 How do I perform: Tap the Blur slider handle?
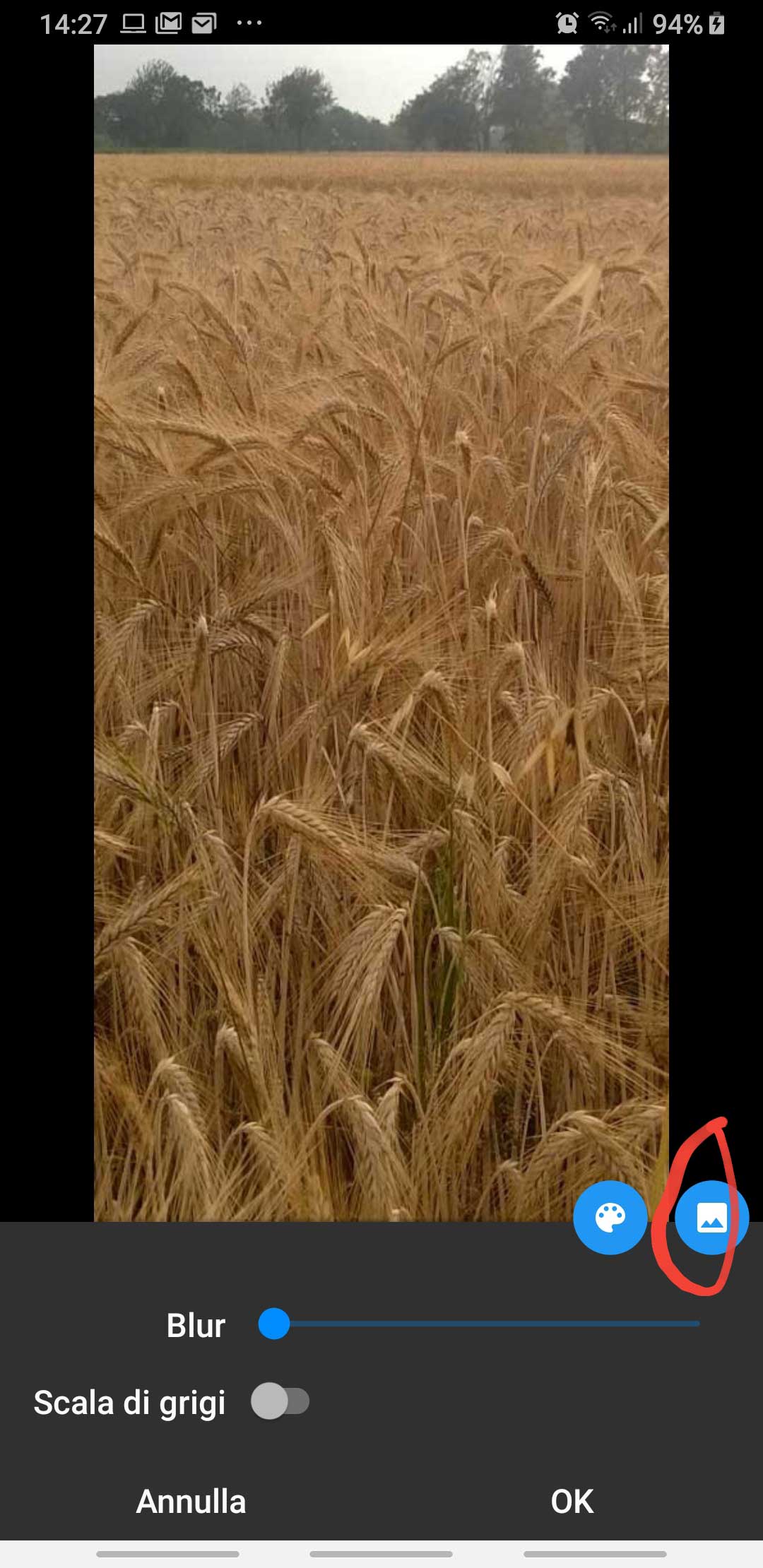274,1324
